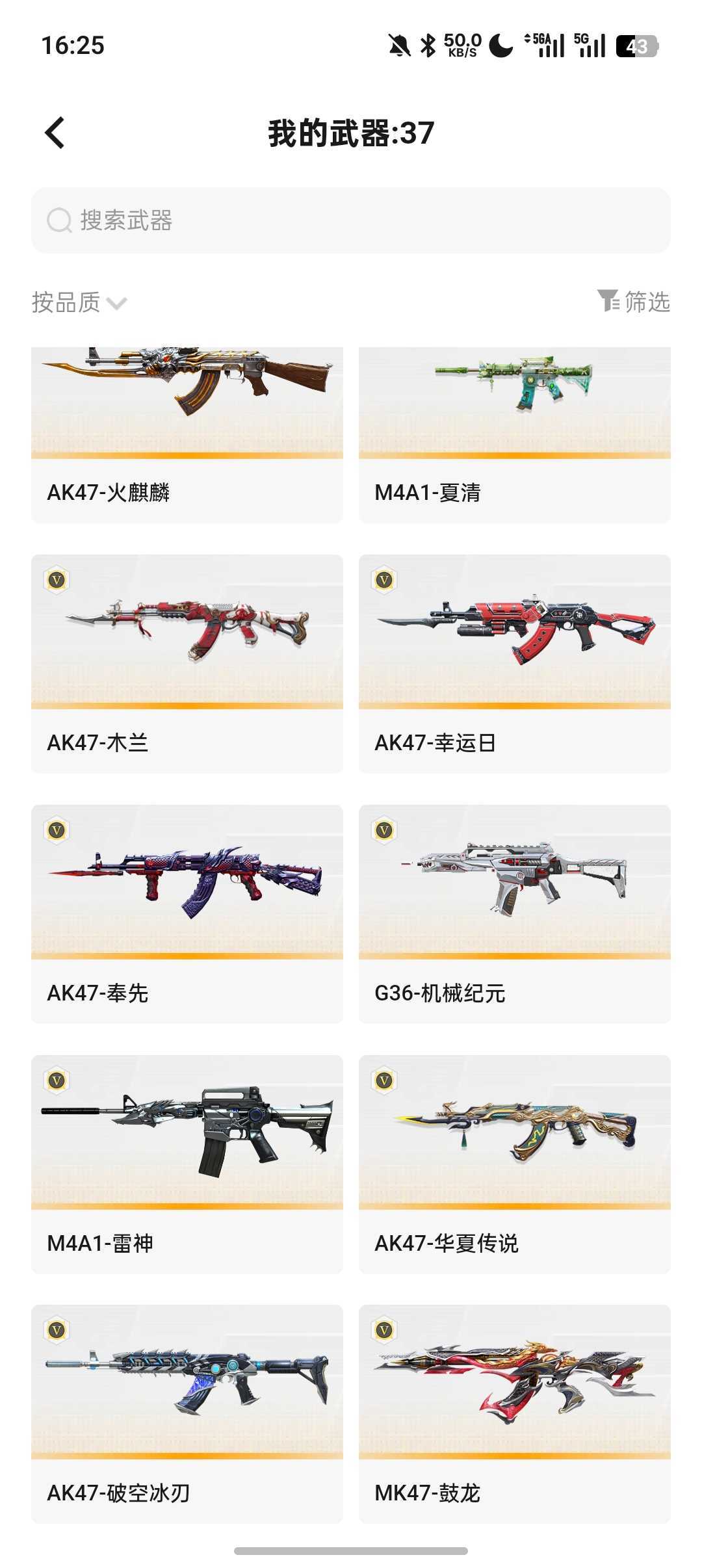The width and height of the screenshot is (702, 1568).
Task: Select the AK47-幸运日 weapon card
Action: point(515,664)
